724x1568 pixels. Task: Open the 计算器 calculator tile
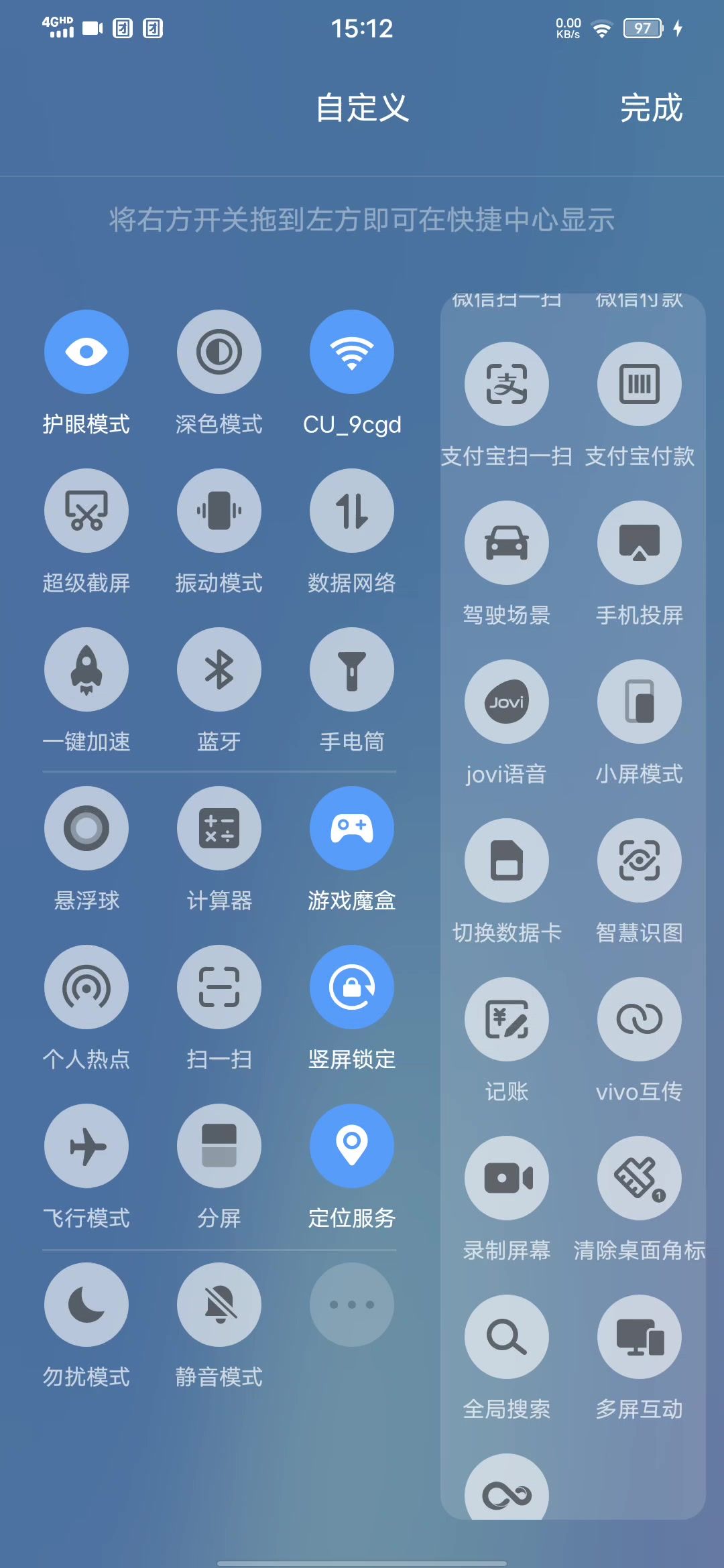pos(219,828)
